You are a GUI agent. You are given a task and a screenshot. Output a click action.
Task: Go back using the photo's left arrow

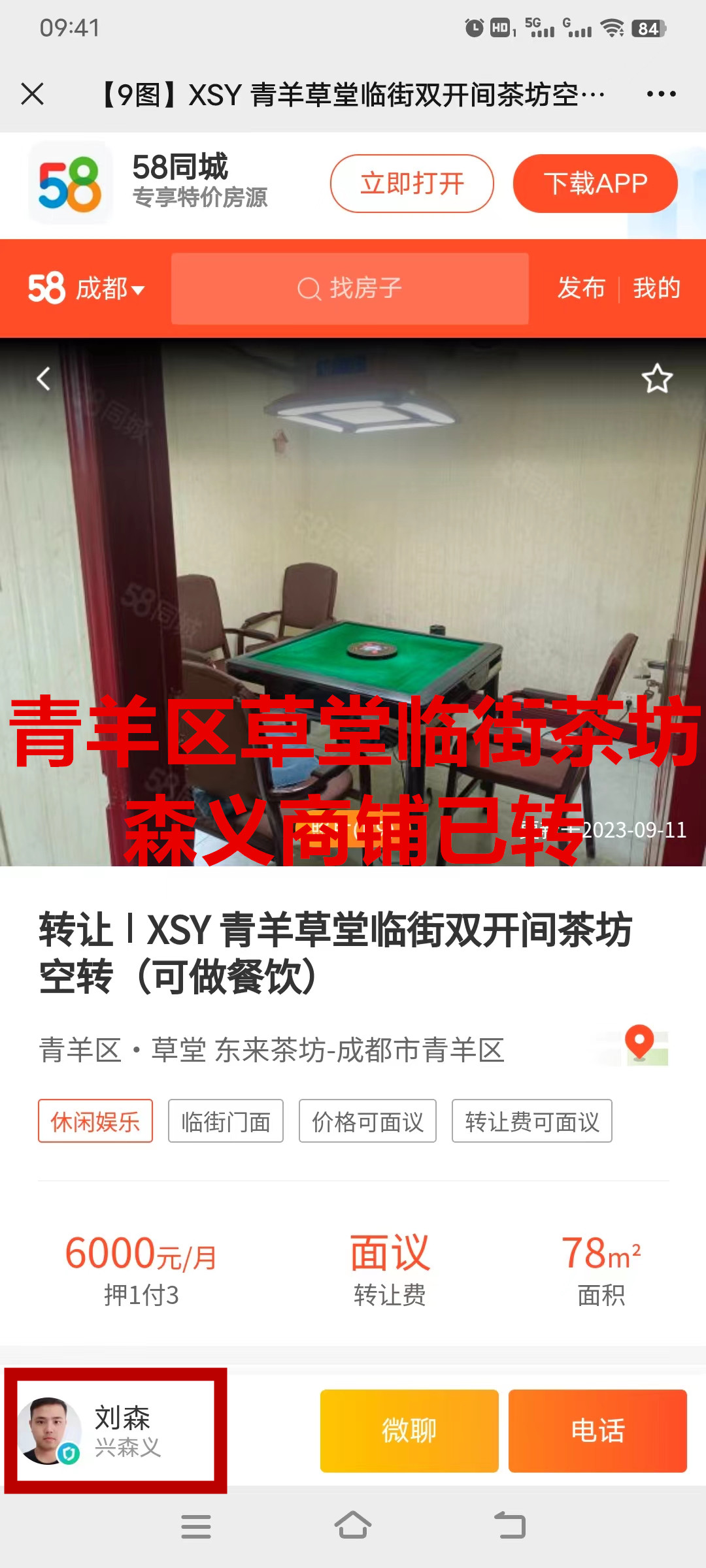pos(43,378)
